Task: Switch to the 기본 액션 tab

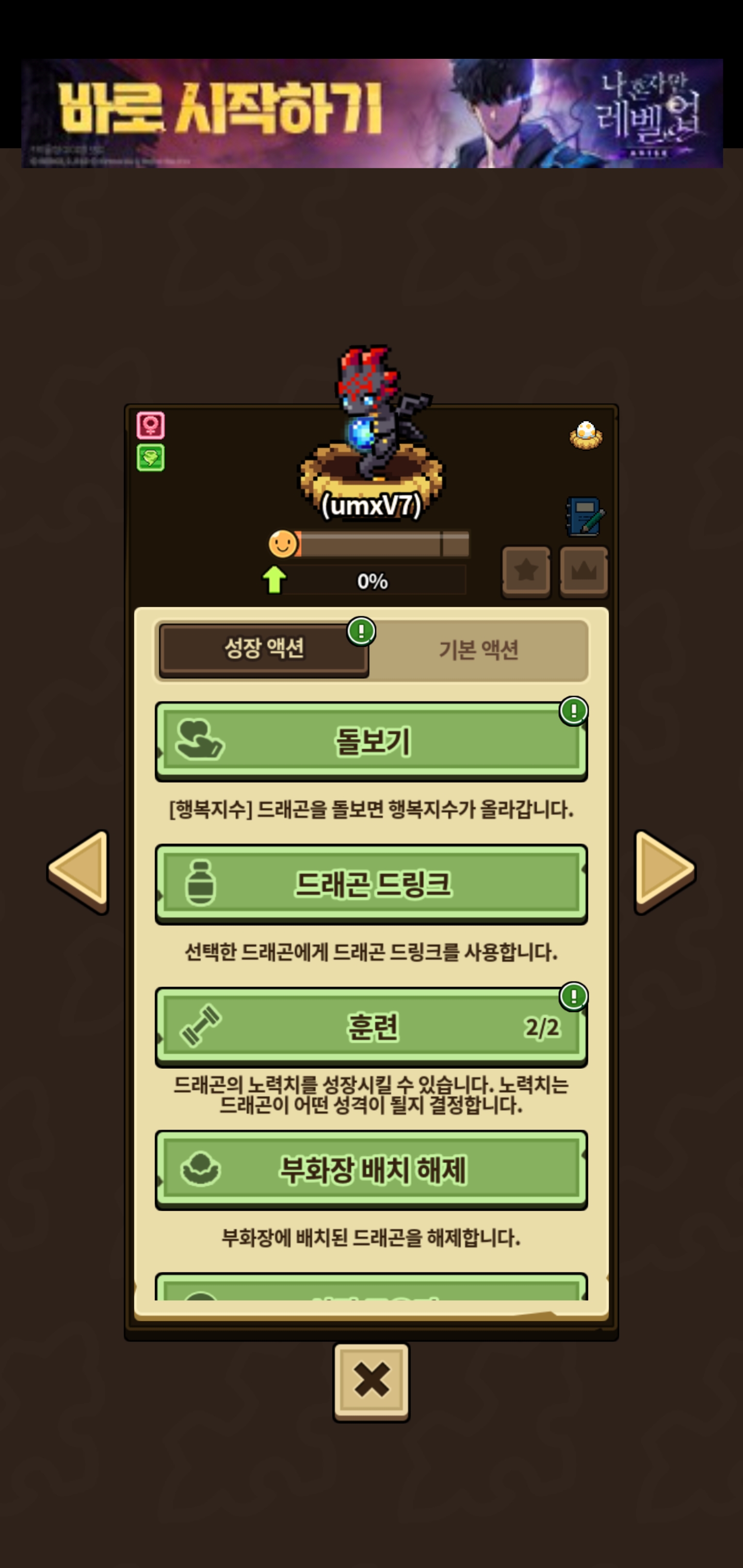Action: (x=478, y=649)
